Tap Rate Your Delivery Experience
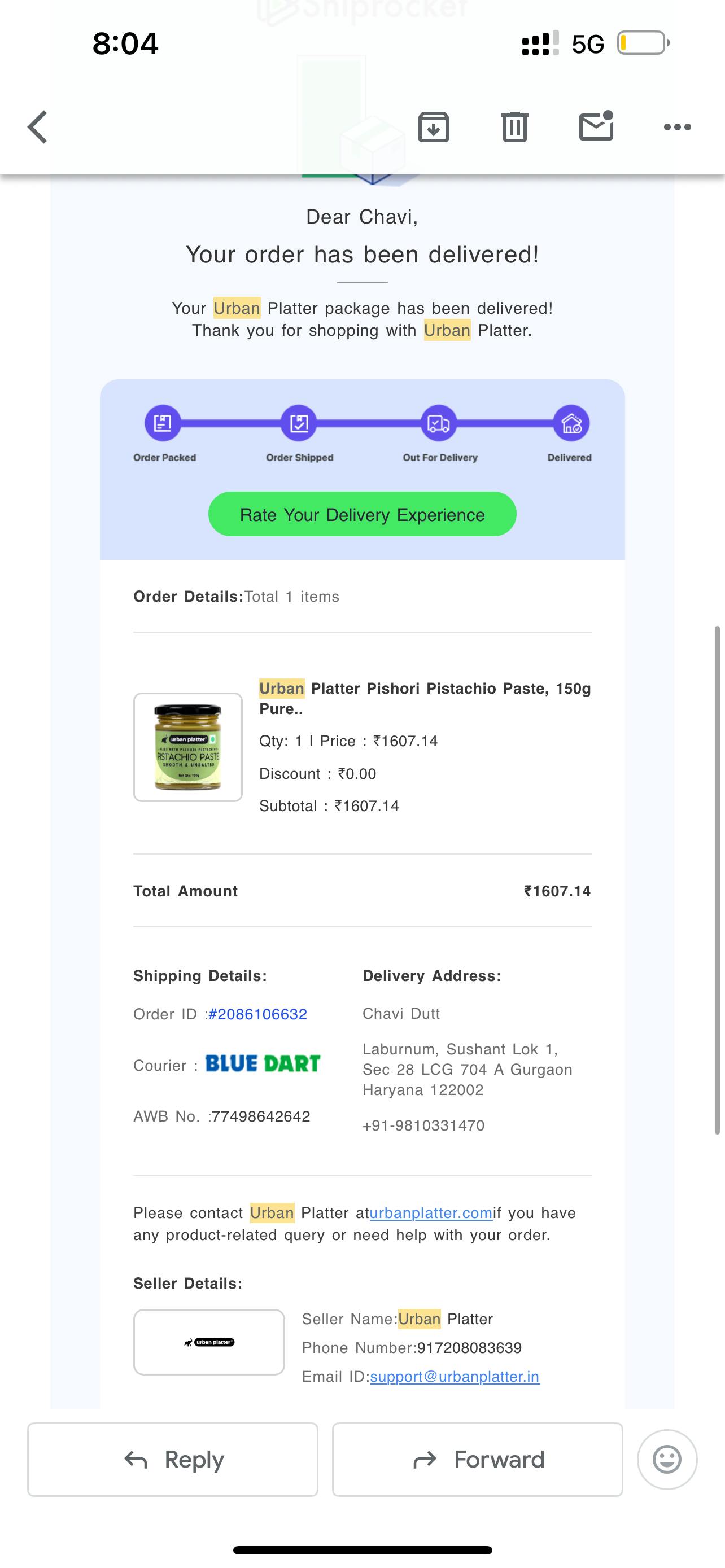 (362, 514)
